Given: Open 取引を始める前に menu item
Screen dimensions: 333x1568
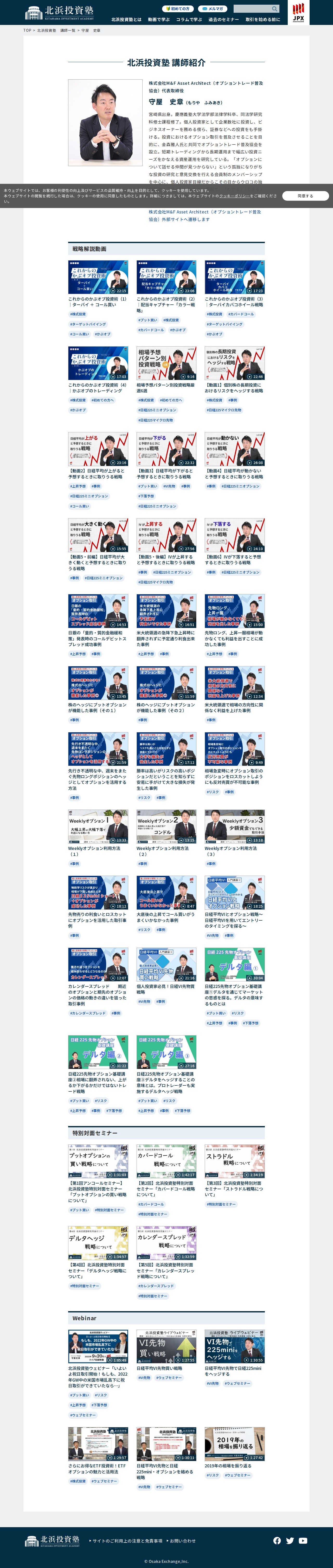Looking at the screenshot, I should coord(263,19).
